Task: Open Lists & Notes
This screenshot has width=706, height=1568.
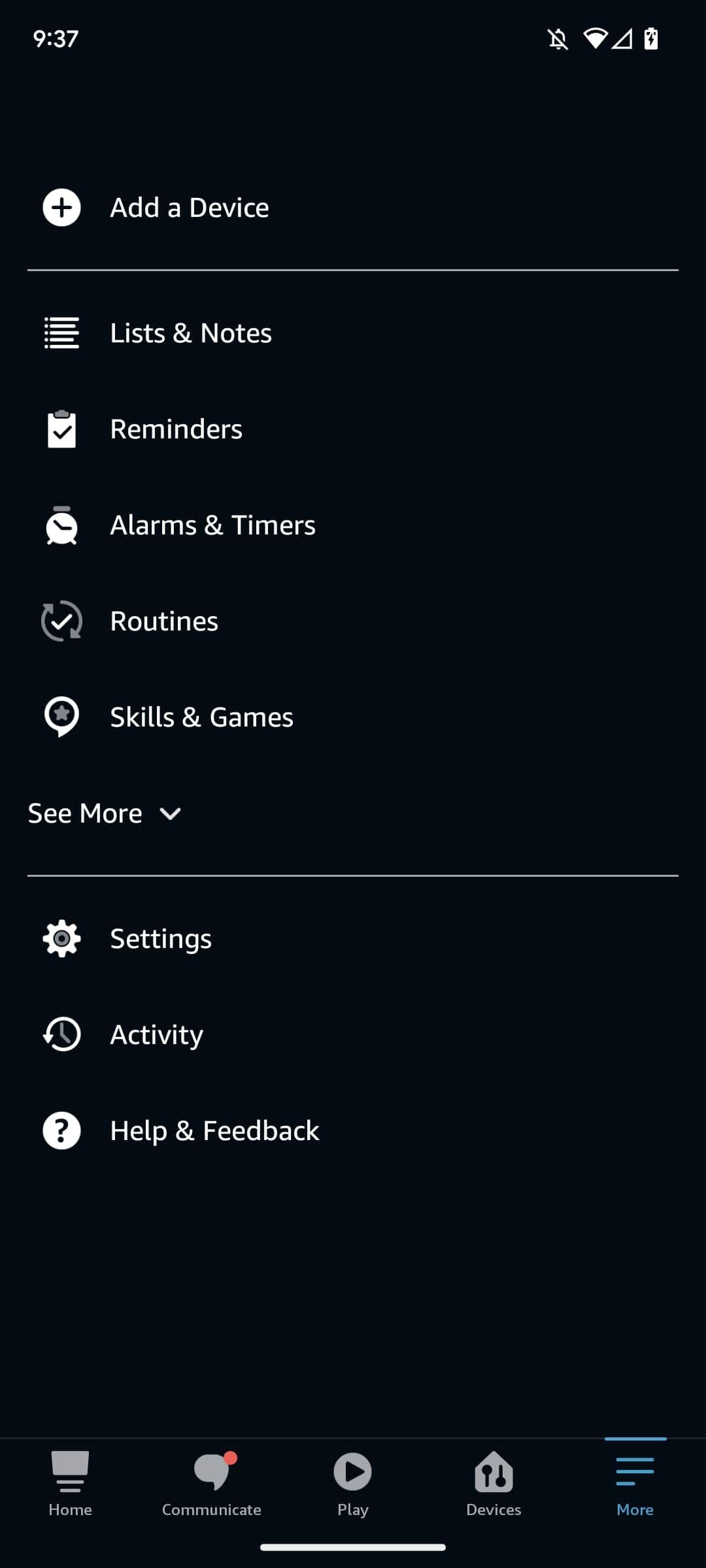Action: 190,333
